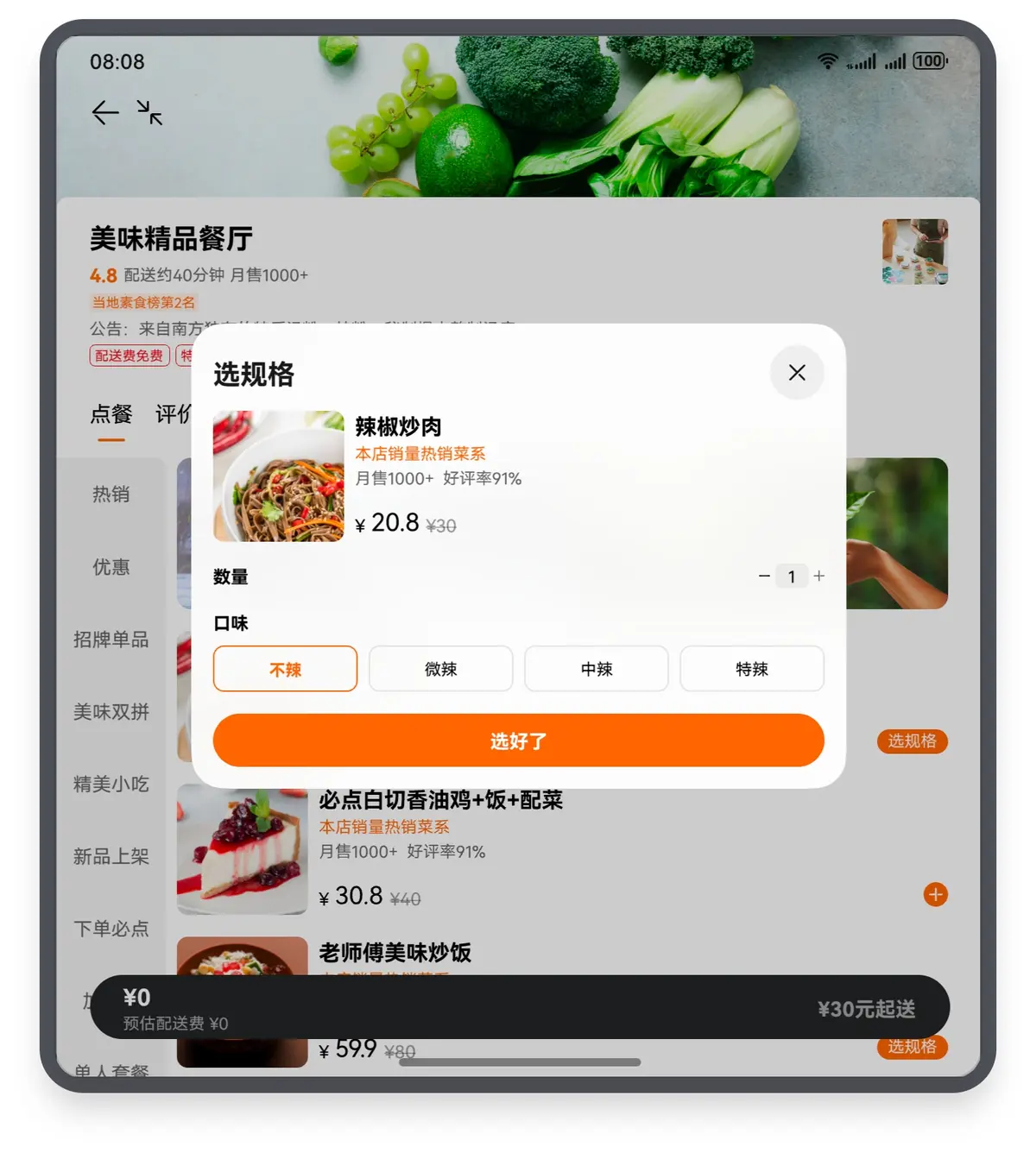
Task: Open the 招牌单品 category
Action: point(111,640)
